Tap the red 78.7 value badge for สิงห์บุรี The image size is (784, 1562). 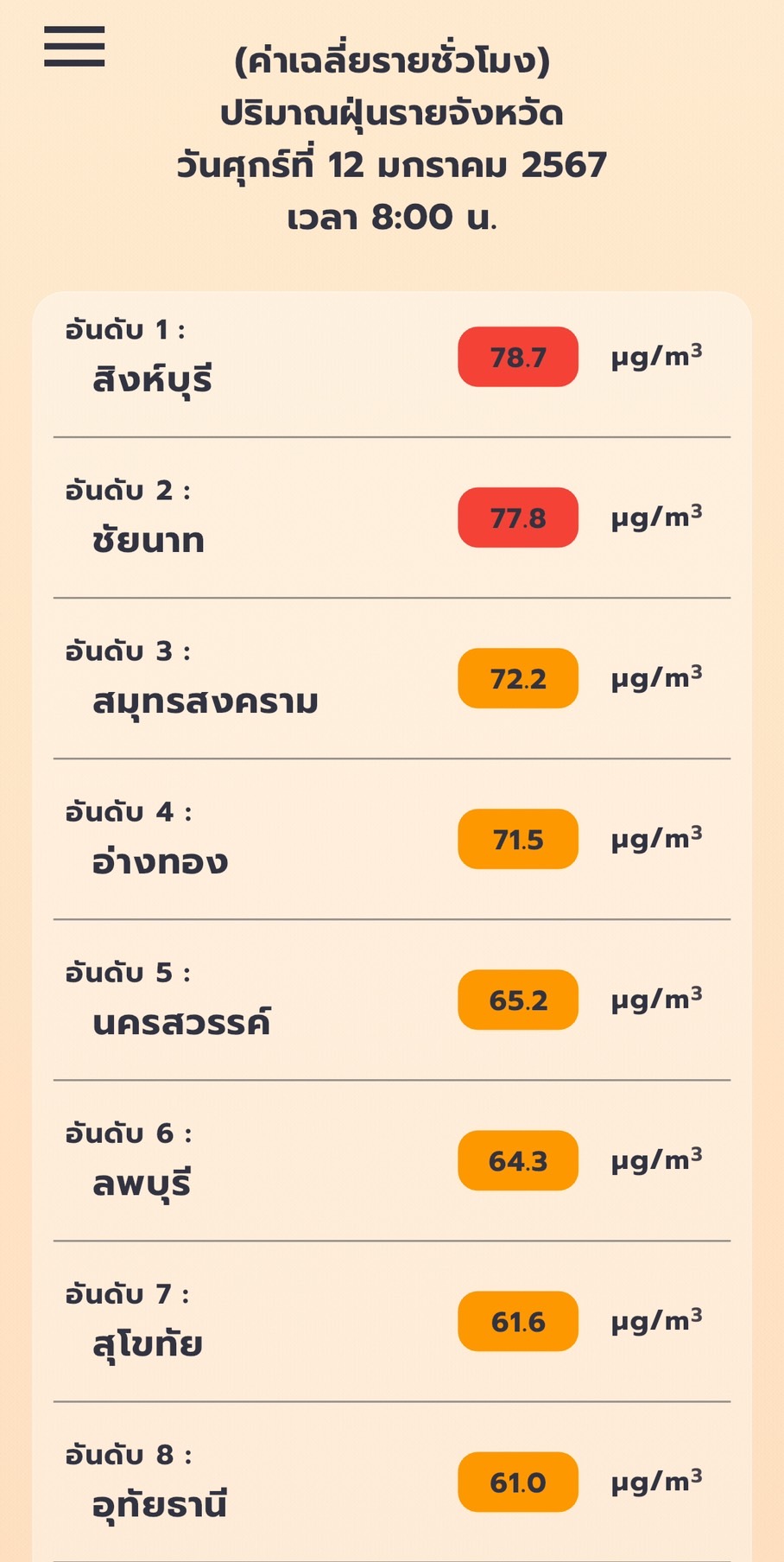[x=517, y=357]
